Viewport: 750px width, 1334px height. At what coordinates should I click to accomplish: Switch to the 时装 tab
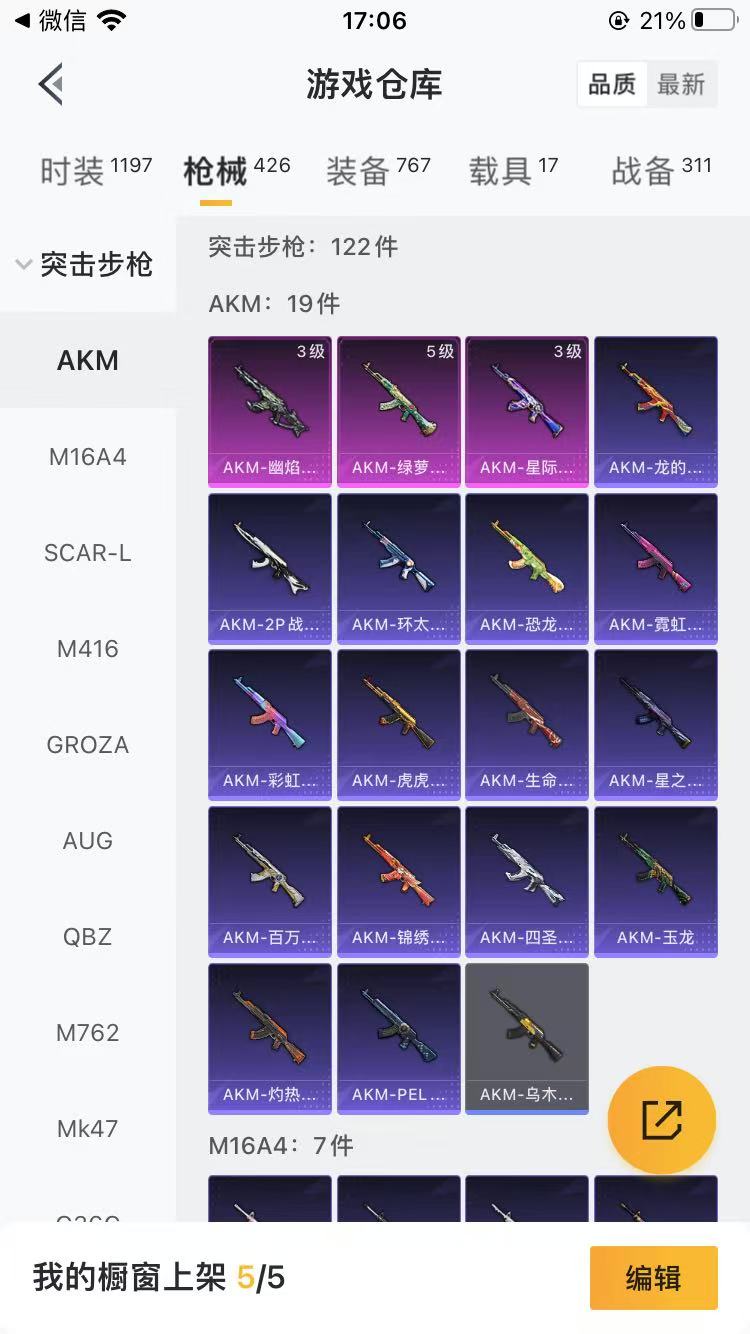click(96, 170)
